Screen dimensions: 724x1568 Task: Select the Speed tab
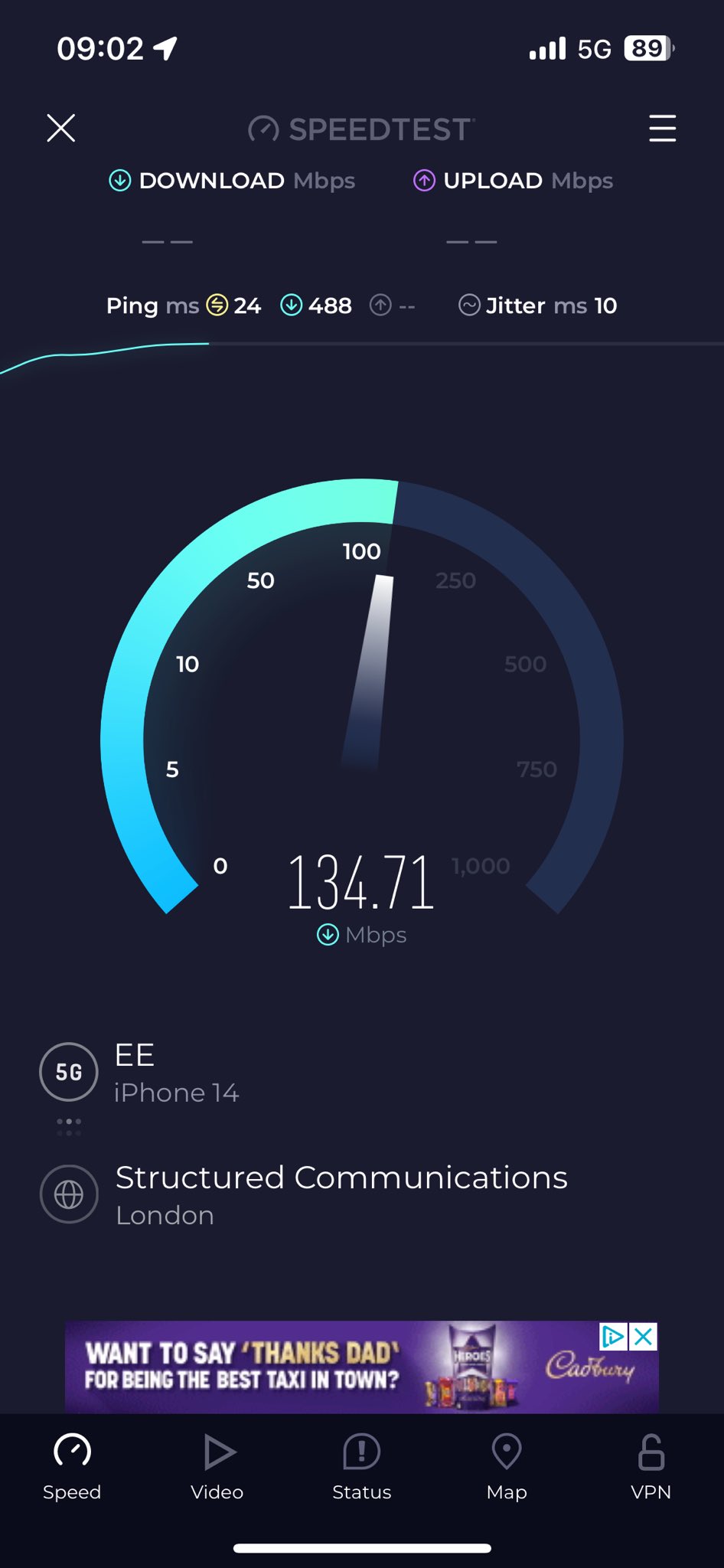click(72, 1467)
